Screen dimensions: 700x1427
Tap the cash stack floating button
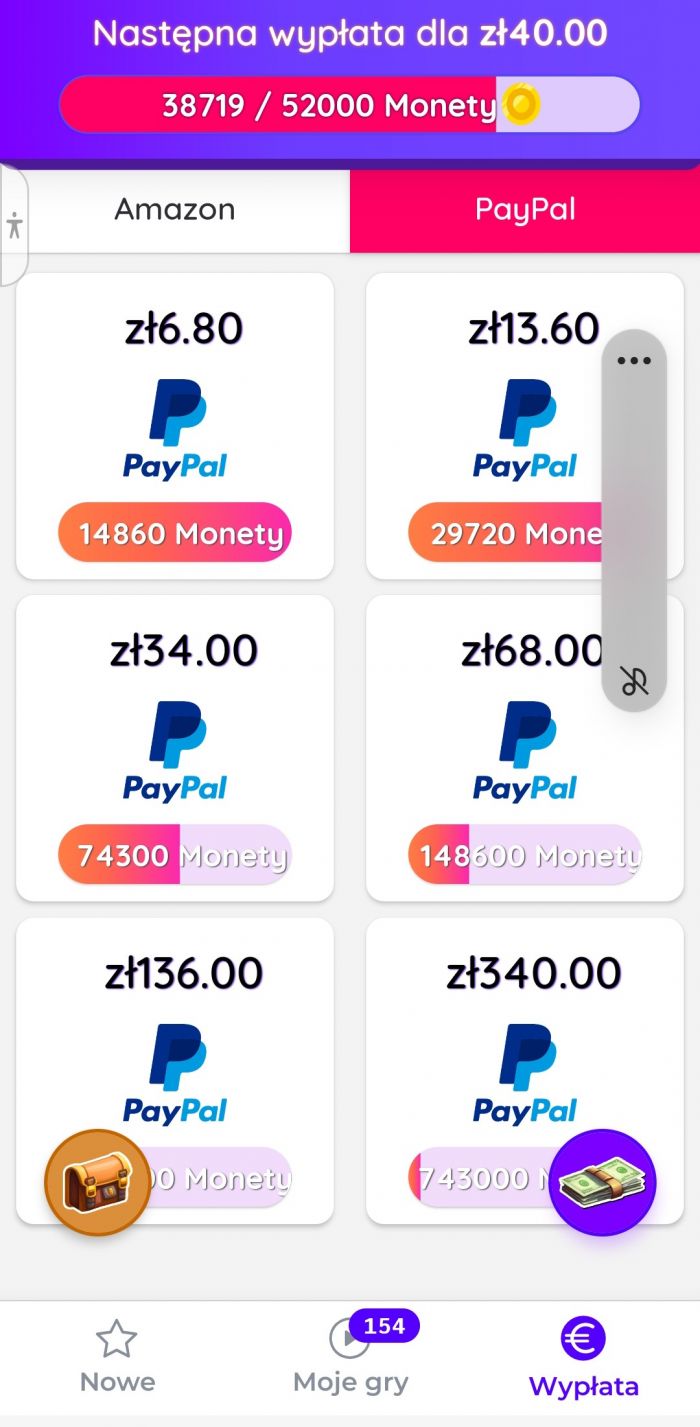tap(602, 1182)
